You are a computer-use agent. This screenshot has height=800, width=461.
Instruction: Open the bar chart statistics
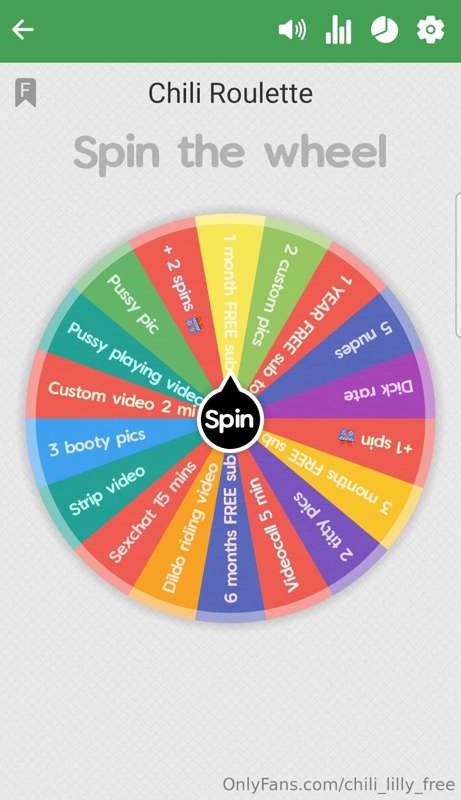(339, 30)
